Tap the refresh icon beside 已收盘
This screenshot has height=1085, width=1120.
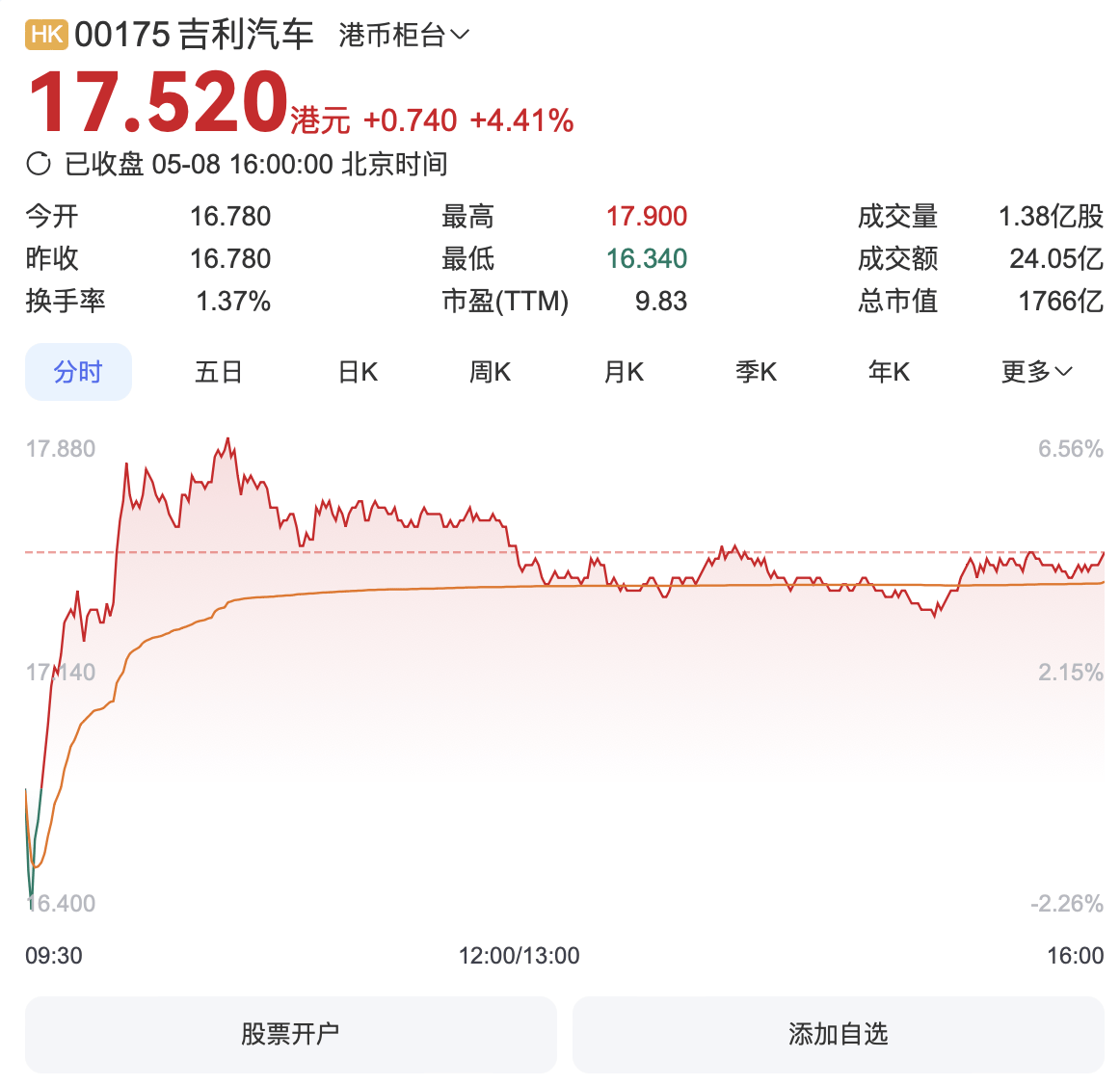[x=39, y=164]
